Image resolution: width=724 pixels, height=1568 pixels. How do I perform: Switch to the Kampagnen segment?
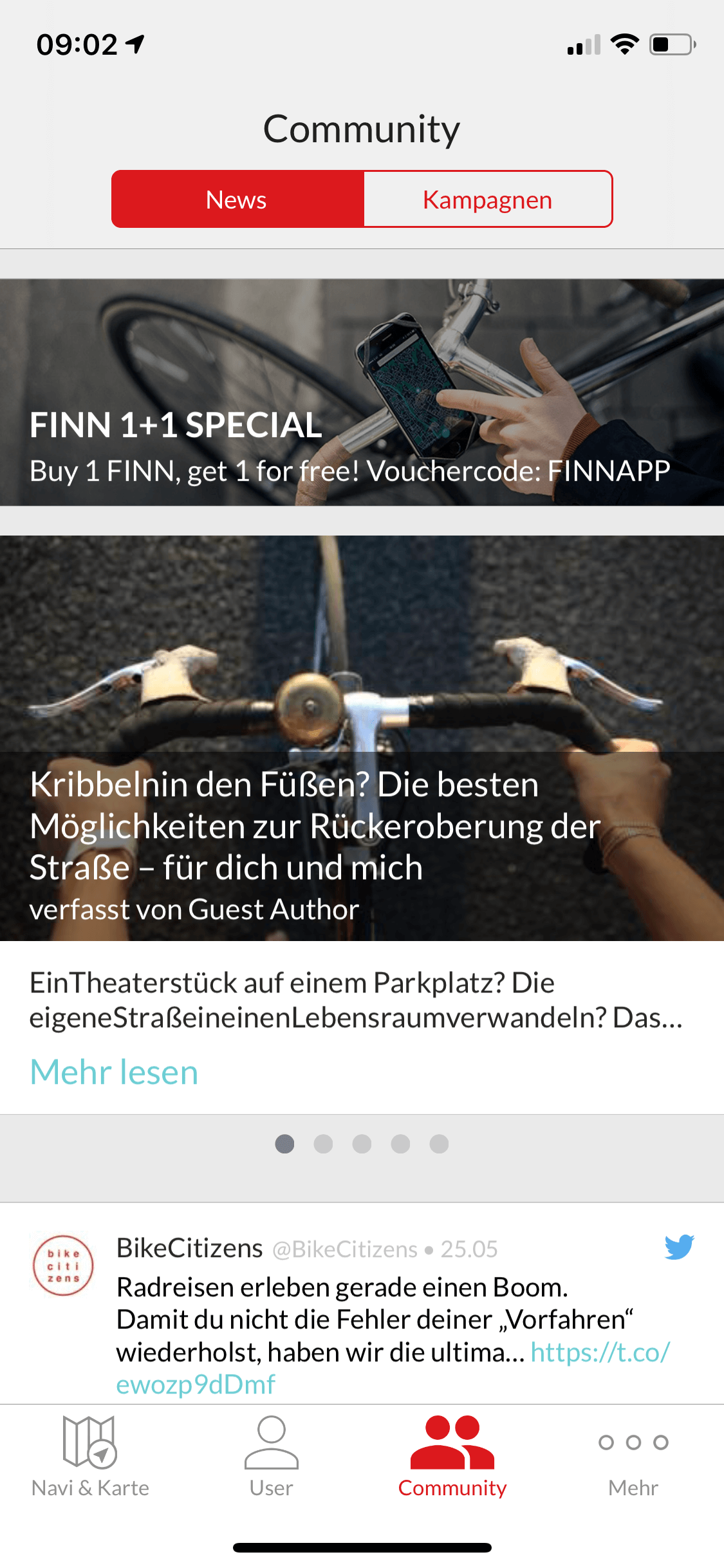pos(487,200)
